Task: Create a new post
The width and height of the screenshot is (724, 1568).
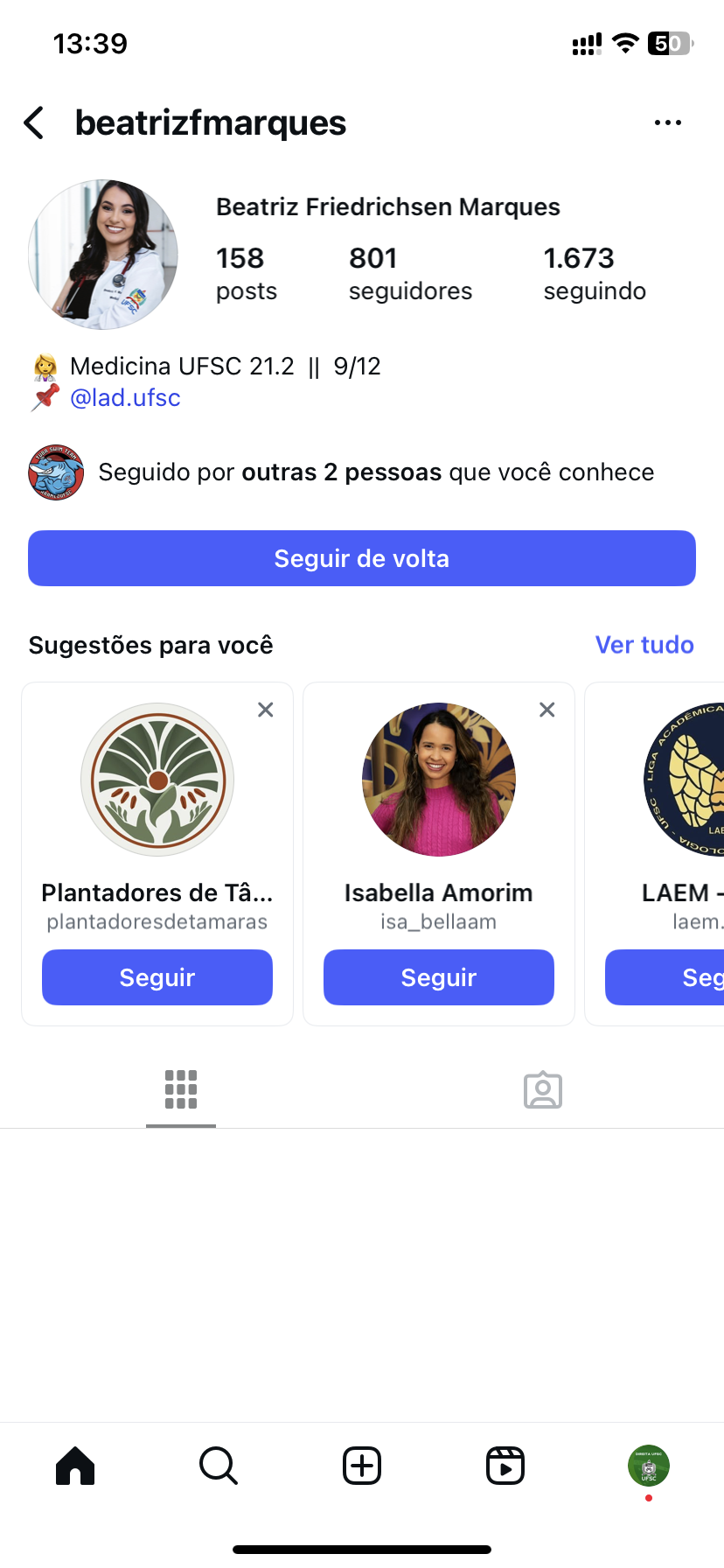Action: click(362, 1466)
